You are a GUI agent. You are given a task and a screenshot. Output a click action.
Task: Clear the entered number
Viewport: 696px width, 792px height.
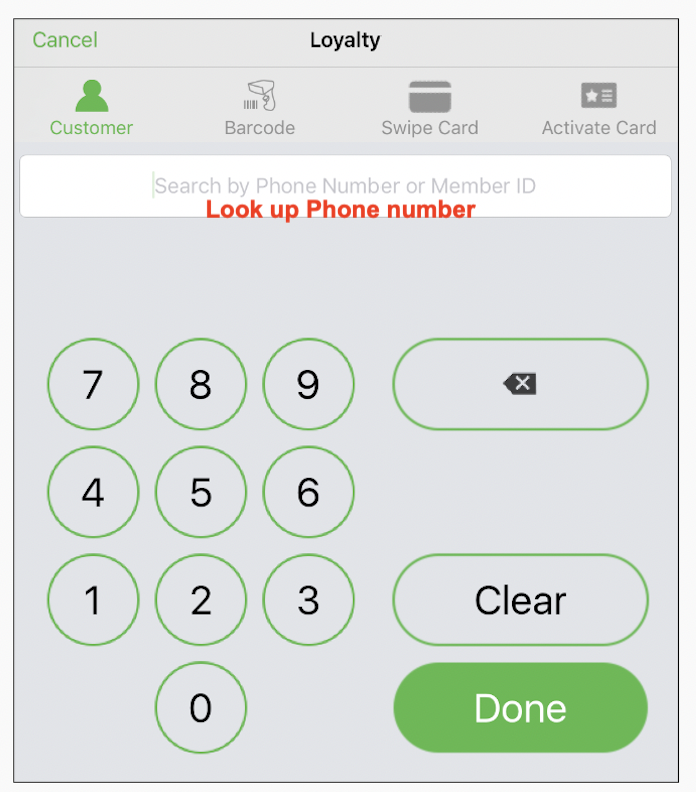520,600
